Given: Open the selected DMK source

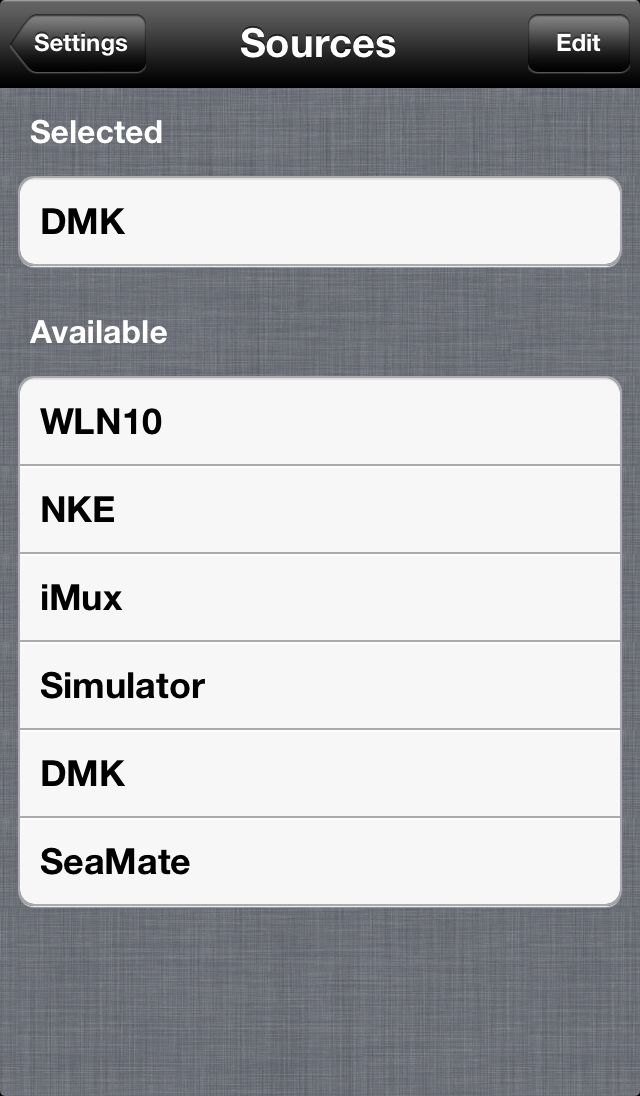Looking at the screenshot, I should point(320,222).
